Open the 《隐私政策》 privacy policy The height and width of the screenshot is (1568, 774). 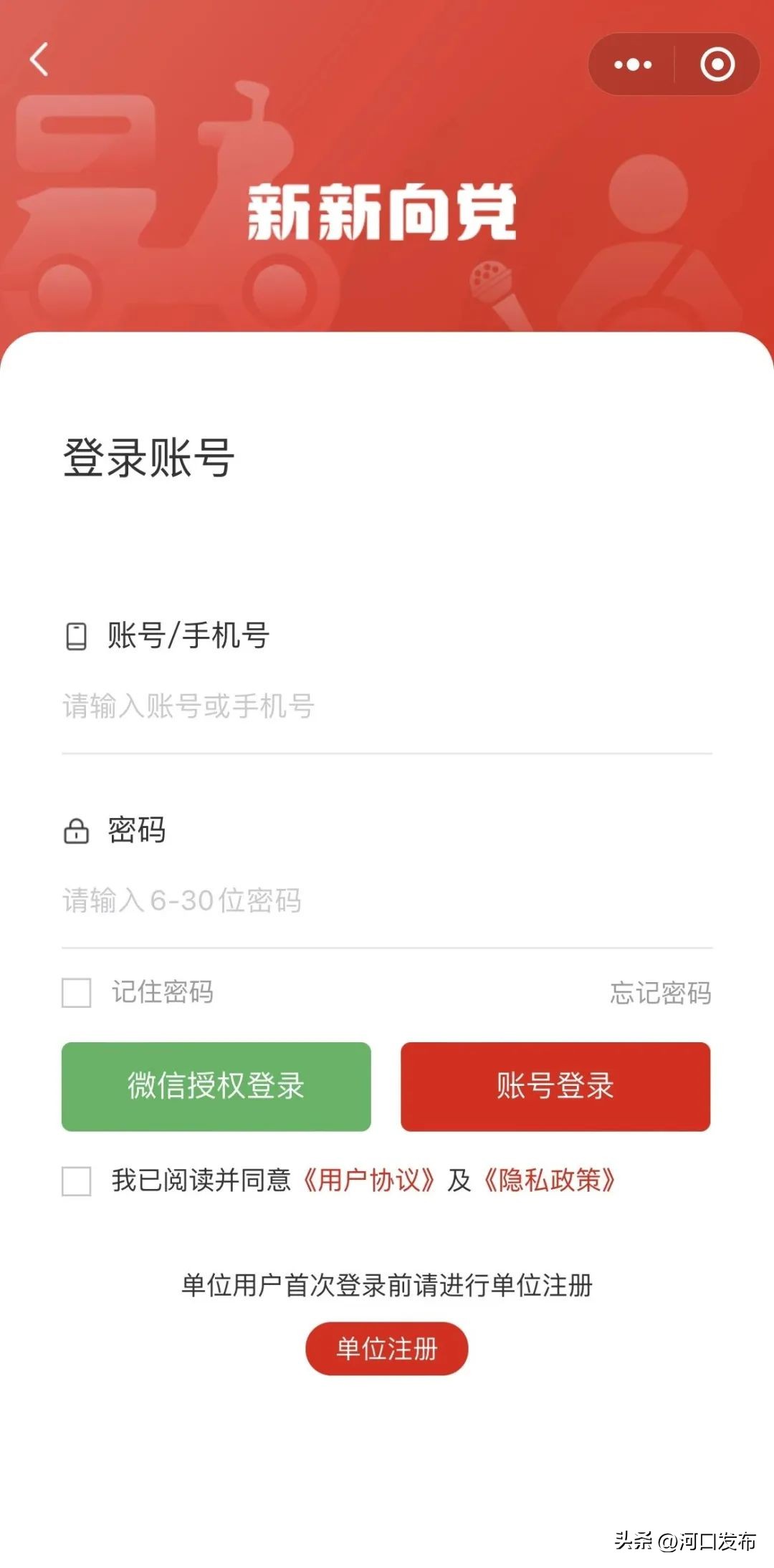click(550, 1178)
